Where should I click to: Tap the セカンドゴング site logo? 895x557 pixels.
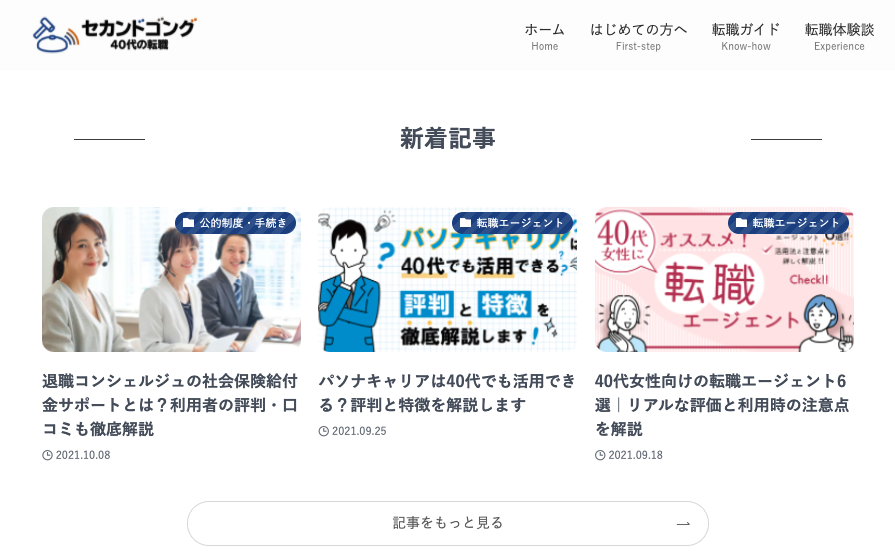114,34
